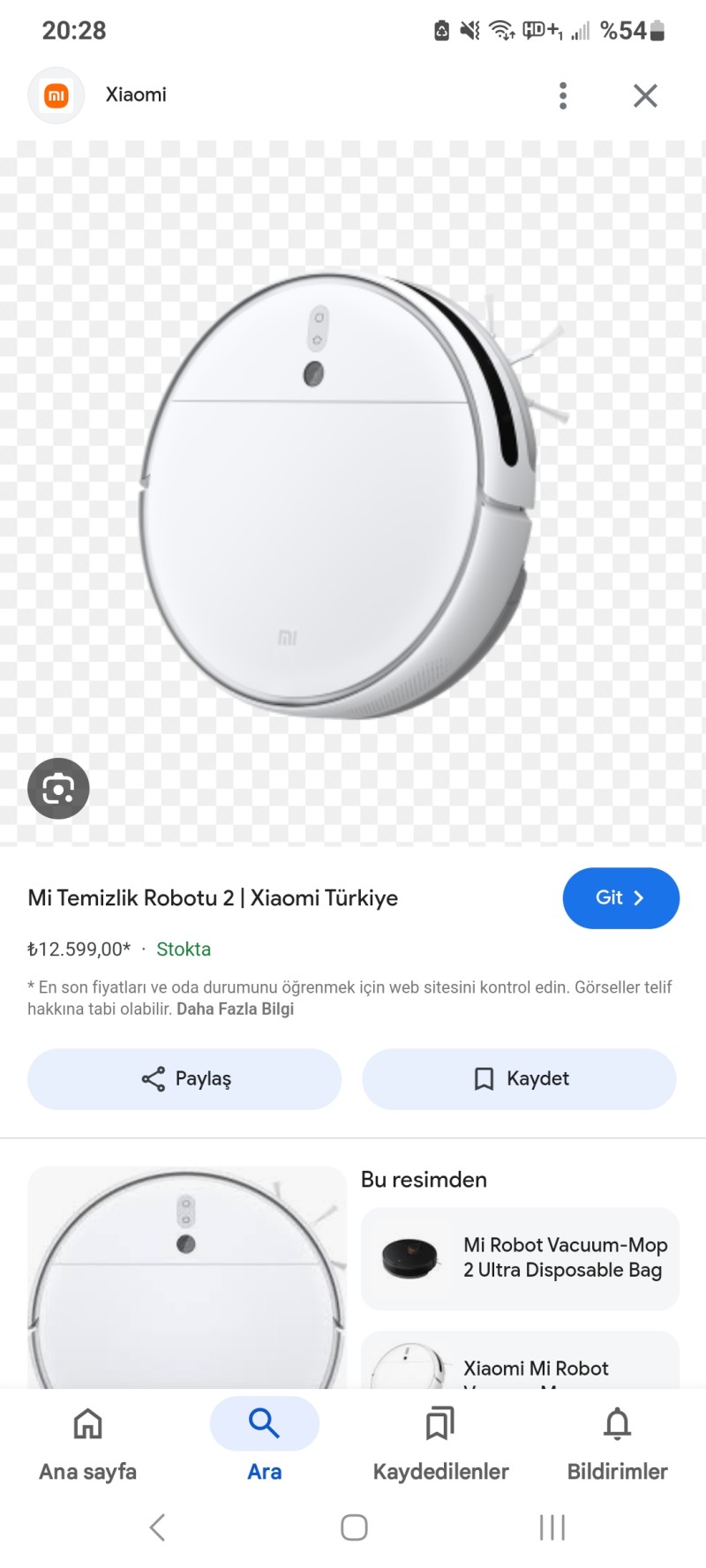Open the related white robot vacuum image
The width and height of the screenshot is (706, 1568).
click(x=186, y=1279)
